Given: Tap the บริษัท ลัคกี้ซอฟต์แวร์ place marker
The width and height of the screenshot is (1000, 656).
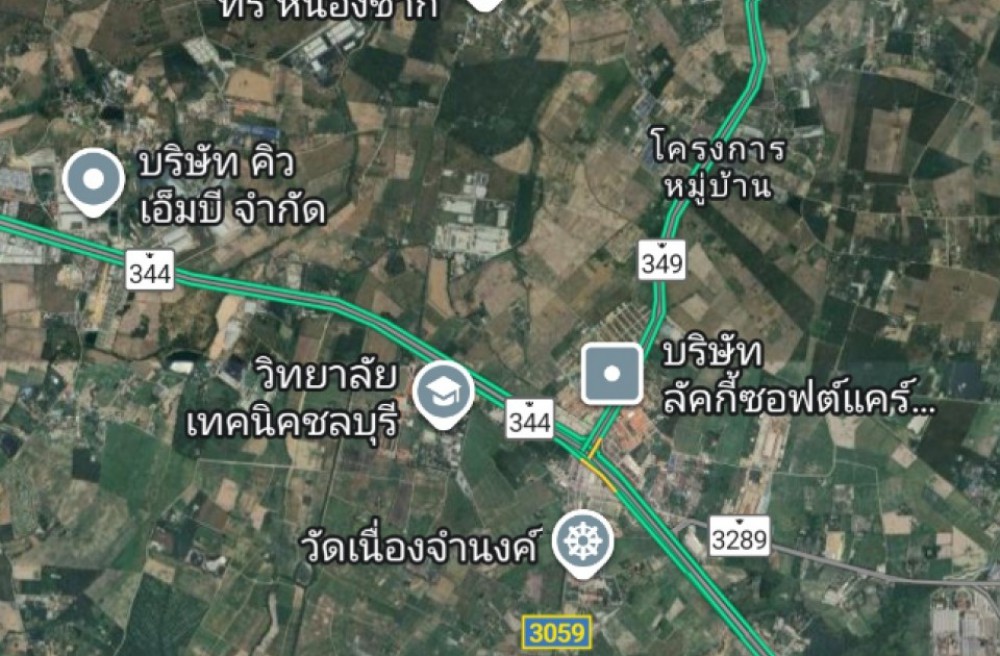Looking at the screenshot, I should point(613,374).
